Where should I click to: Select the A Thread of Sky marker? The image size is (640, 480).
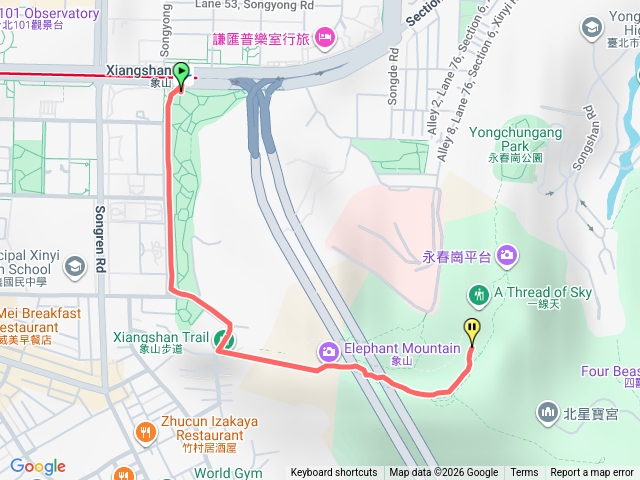[x=479, y=293]
